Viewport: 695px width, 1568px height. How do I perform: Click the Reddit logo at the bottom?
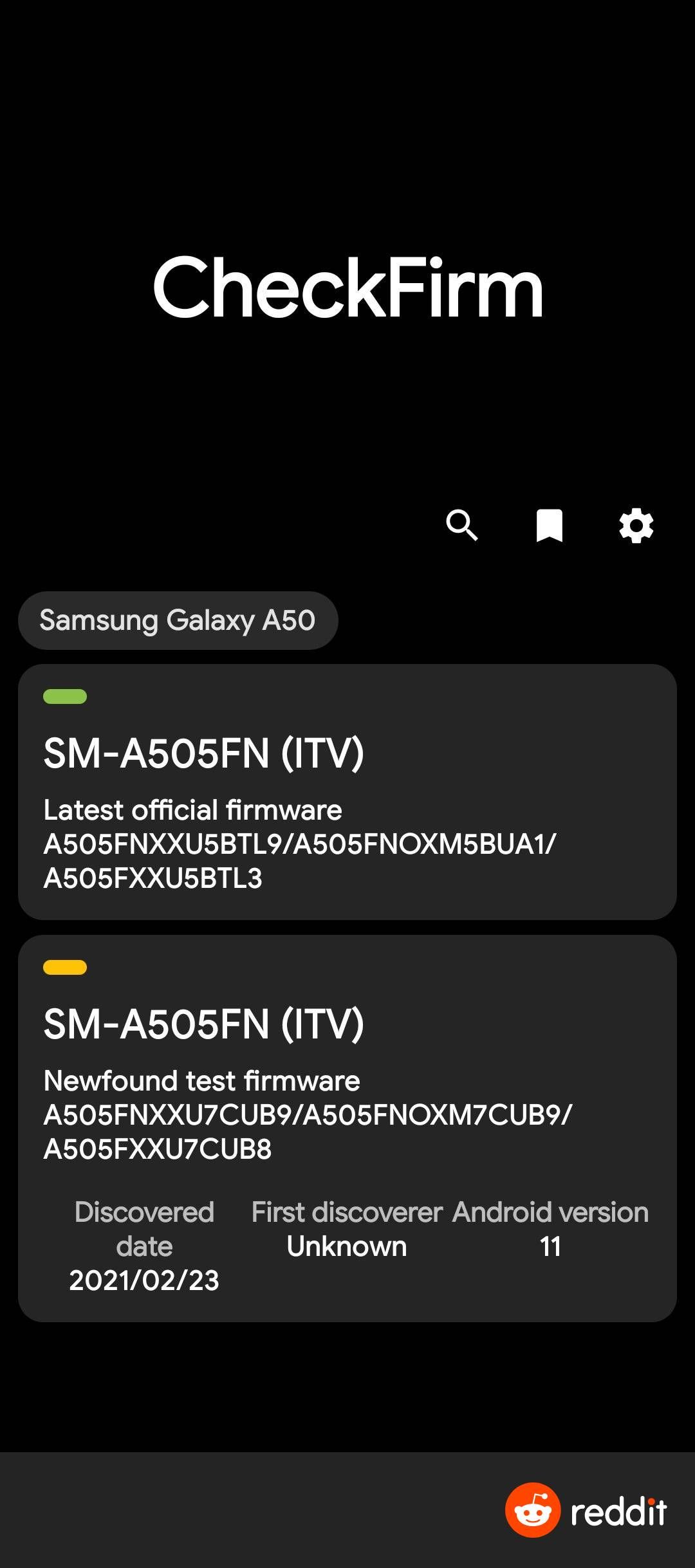click(534, 1509)
